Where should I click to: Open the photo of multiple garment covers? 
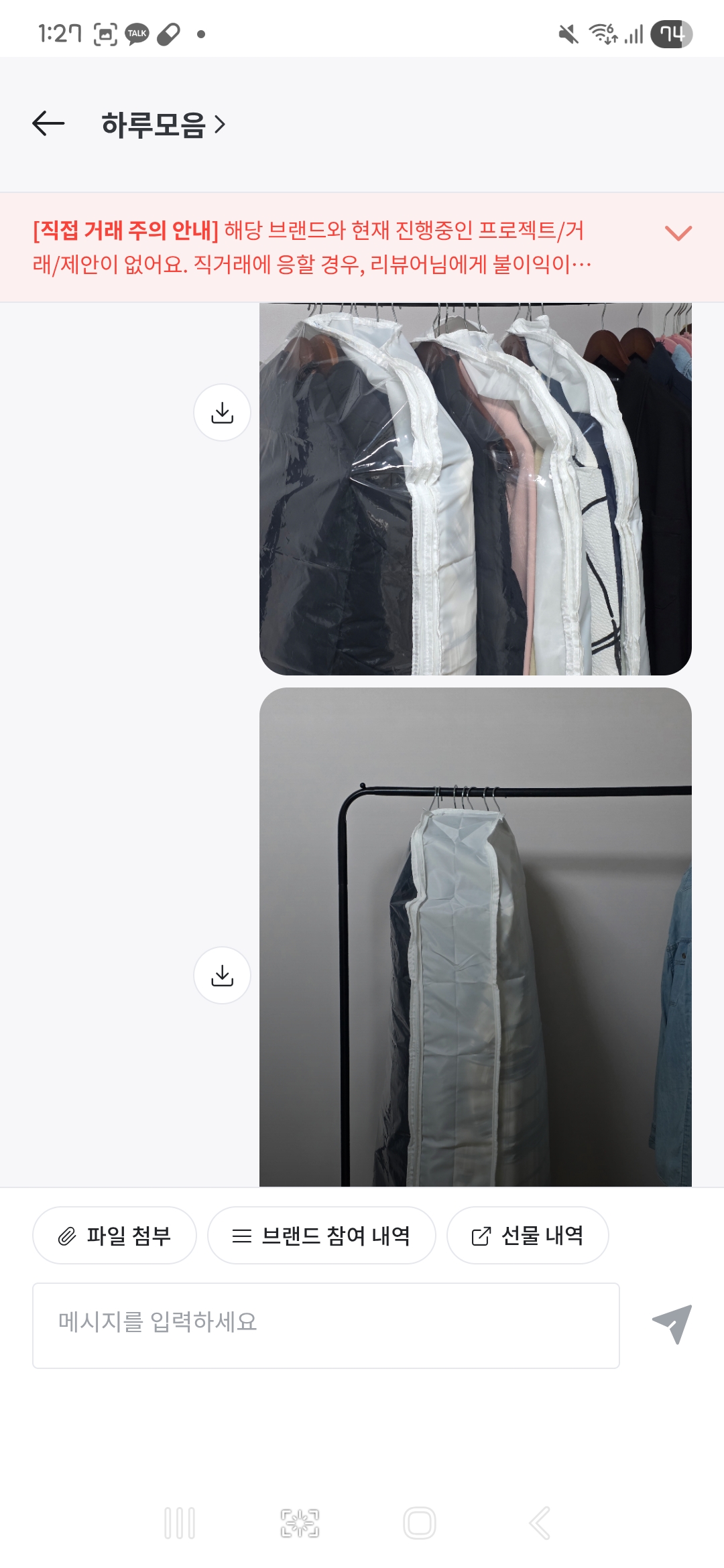[475, 489]
